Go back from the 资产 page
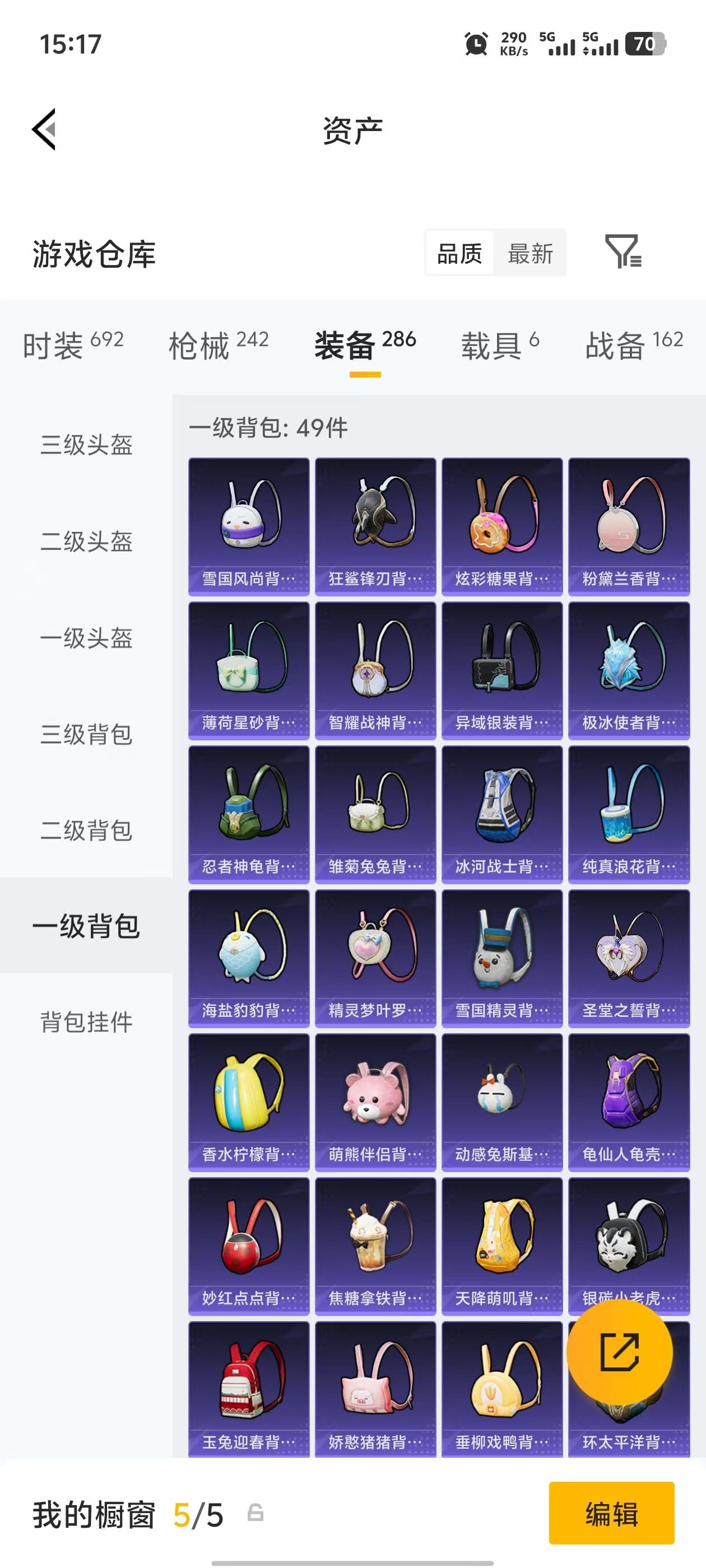This screenshot has height=1568, width=706. point(44,129)
